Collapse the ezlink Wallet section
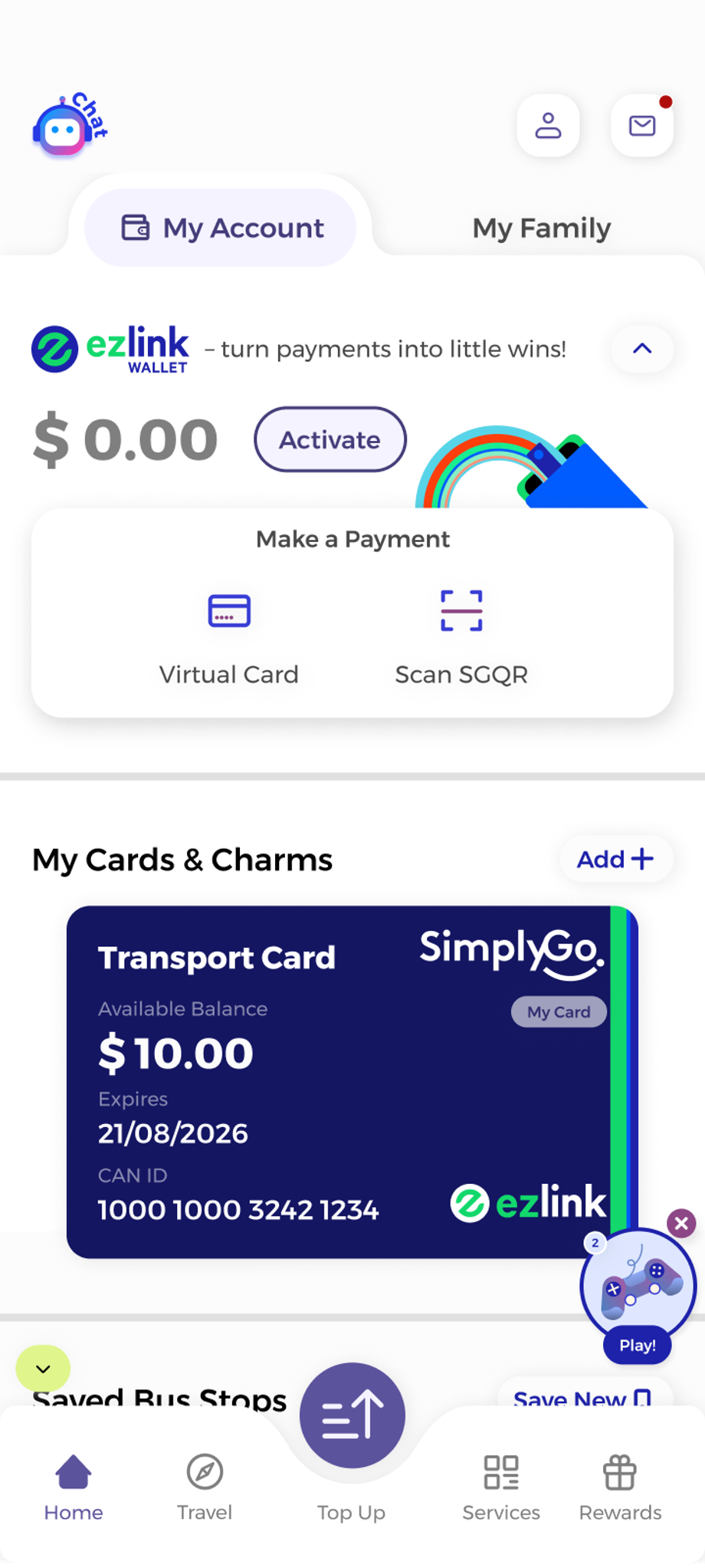This screenshot has width=705, height=1568. tap(642, 349)
